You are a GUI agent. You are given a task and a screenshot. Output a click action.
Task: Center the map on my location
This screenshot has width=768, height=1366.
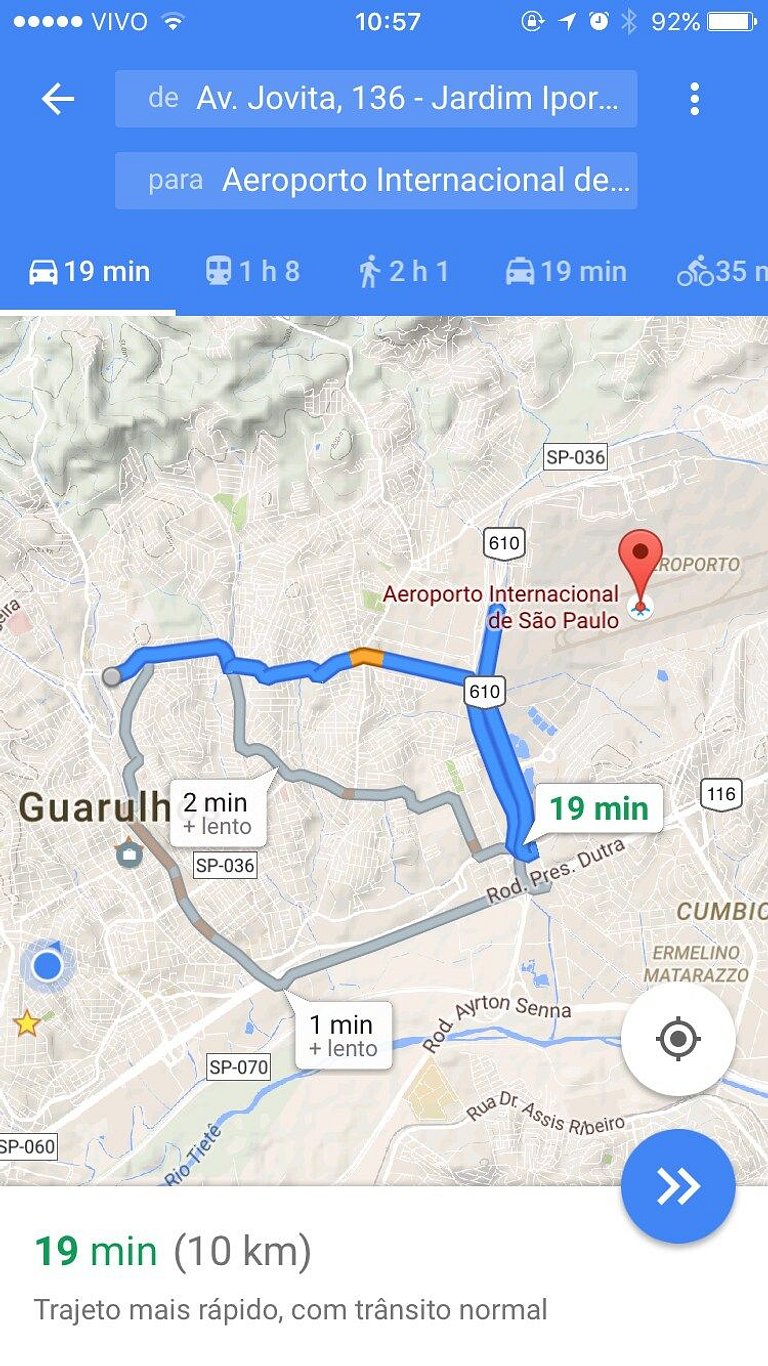tap(678, 1039)
